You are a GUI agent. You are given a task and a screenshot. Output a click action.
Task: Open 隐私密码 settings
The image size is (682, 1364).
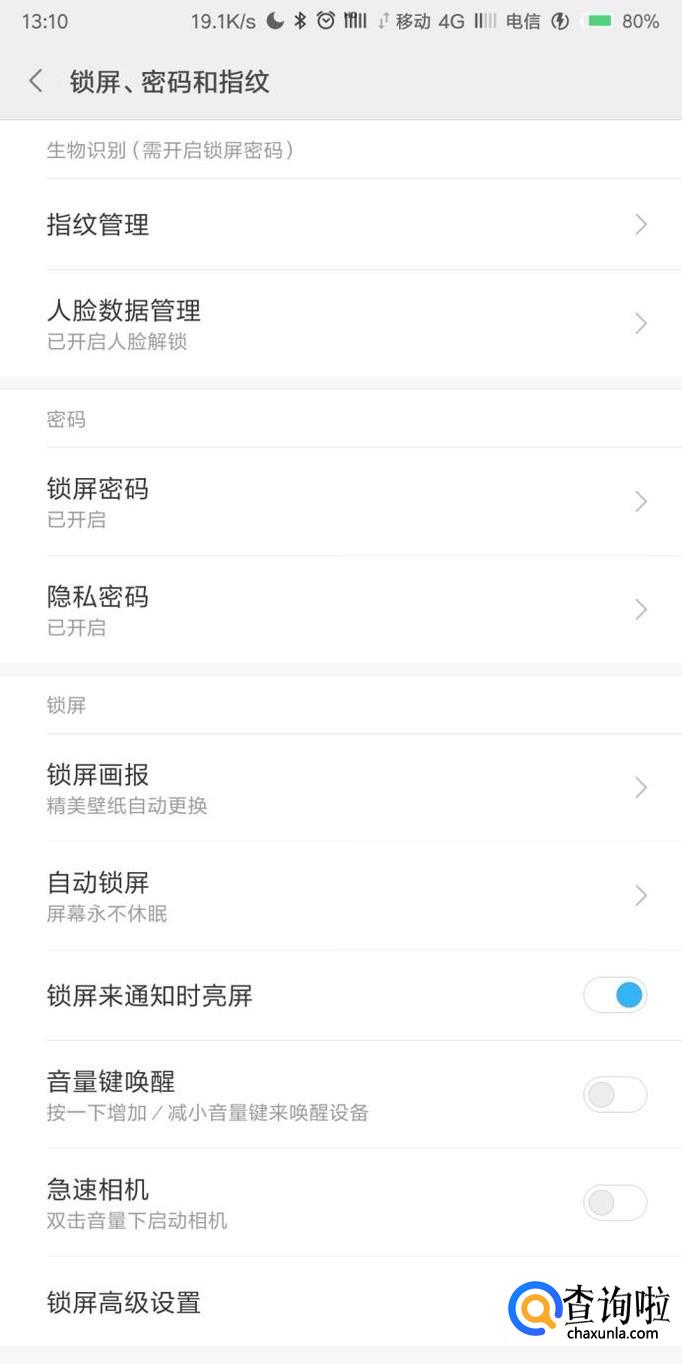[340, 609]
